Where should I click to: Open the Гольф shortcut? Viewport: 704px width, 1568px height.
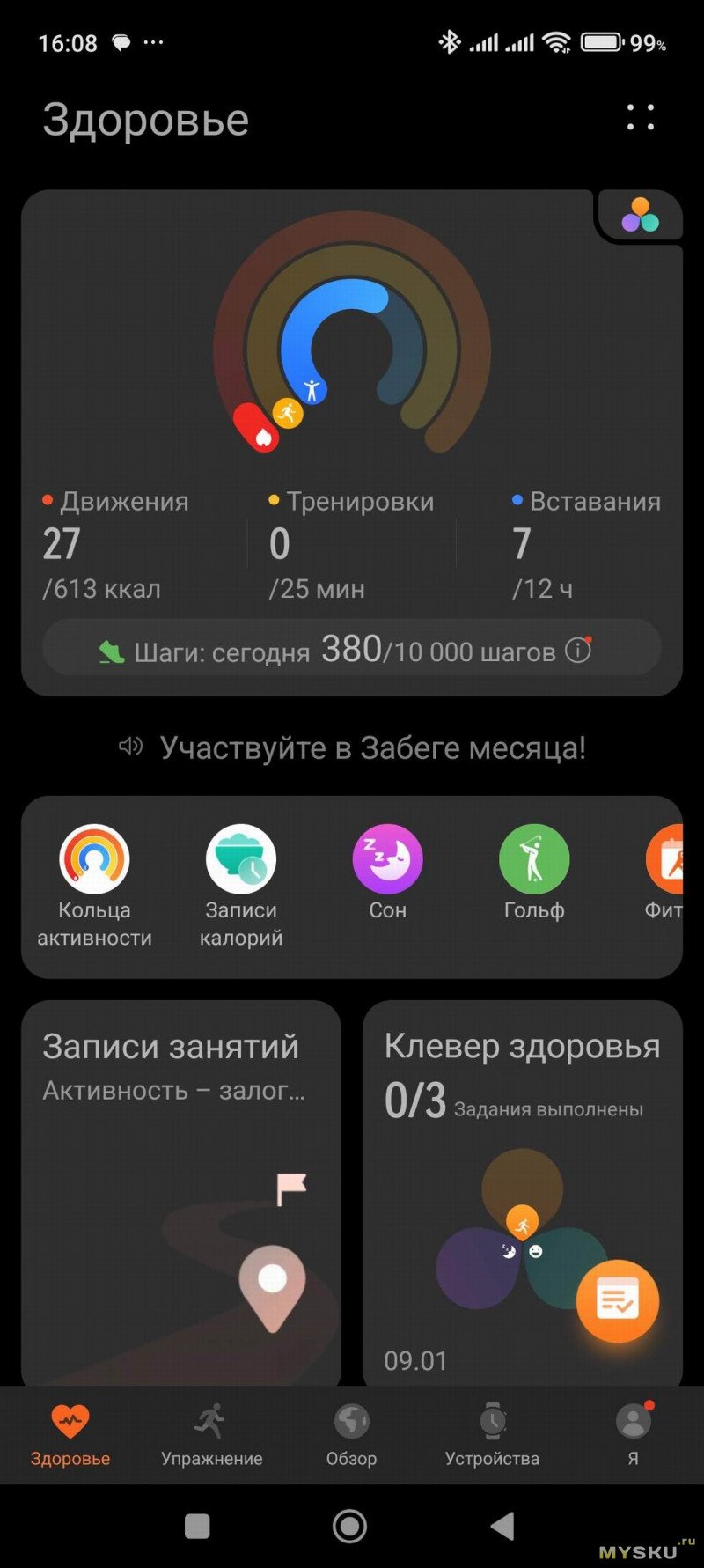(x=534, y=859)
